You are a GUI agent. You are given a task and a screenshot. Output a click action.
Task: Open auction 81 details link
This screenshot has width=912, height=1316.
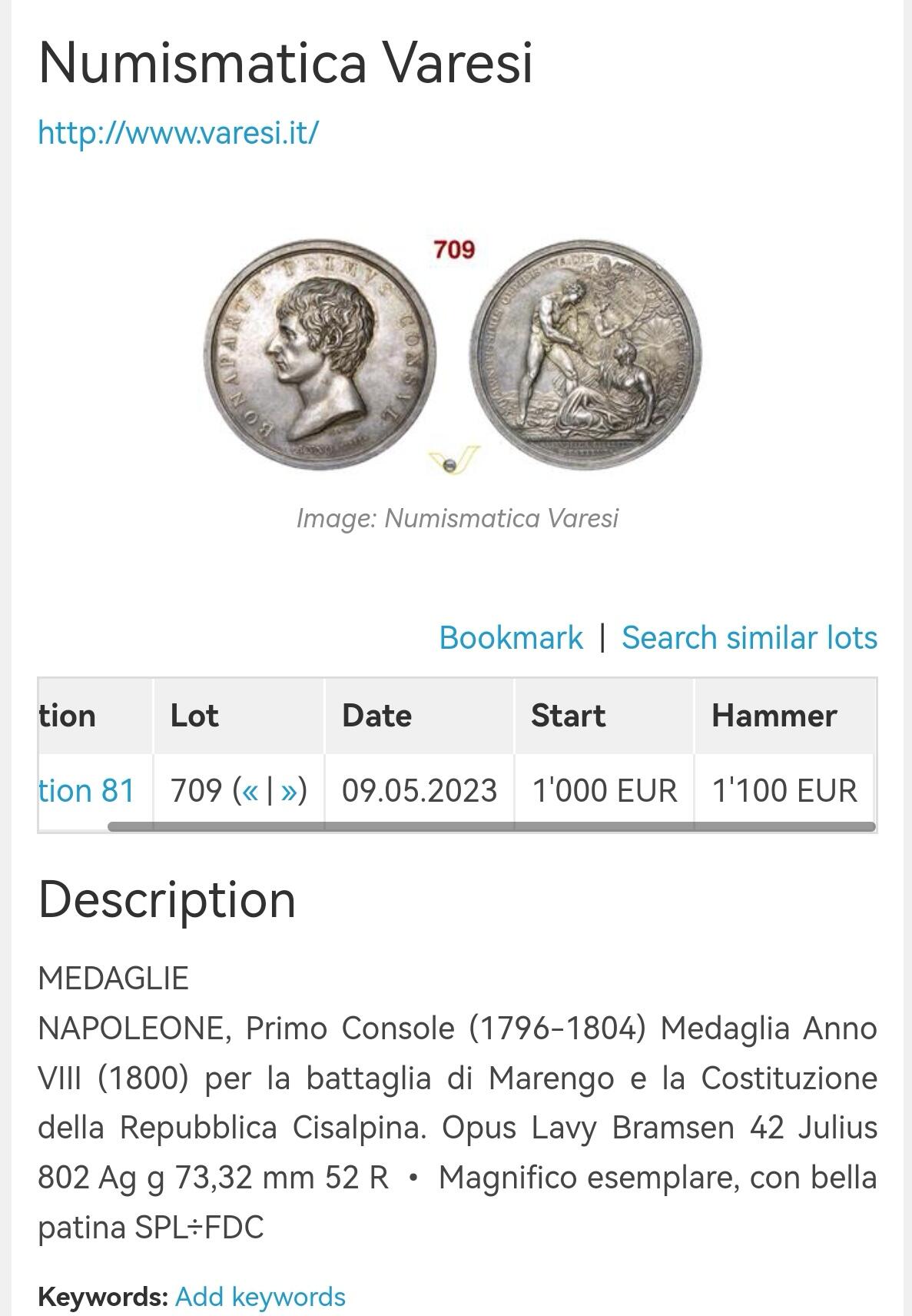(x=86, y=790)
